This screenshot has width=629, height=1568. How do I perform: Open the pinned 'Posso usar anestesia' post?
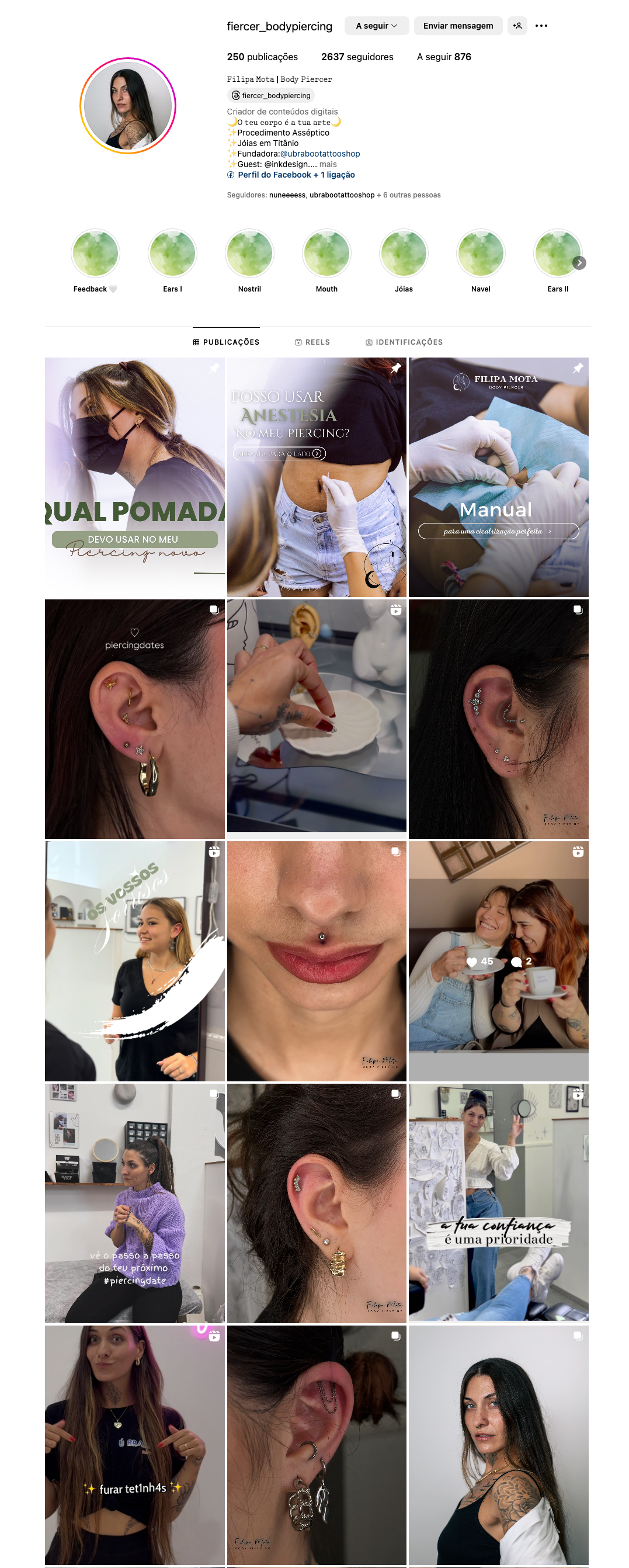pos(317,477)
